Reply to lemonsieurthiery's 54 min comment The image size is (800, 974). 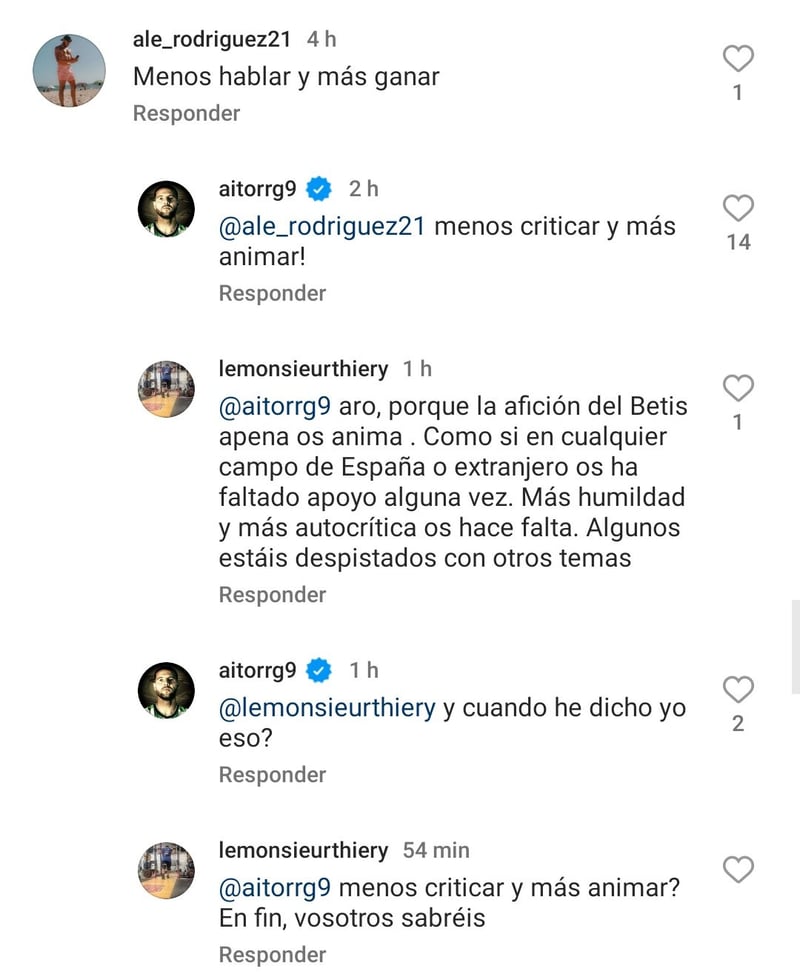(x=272, y=955)
